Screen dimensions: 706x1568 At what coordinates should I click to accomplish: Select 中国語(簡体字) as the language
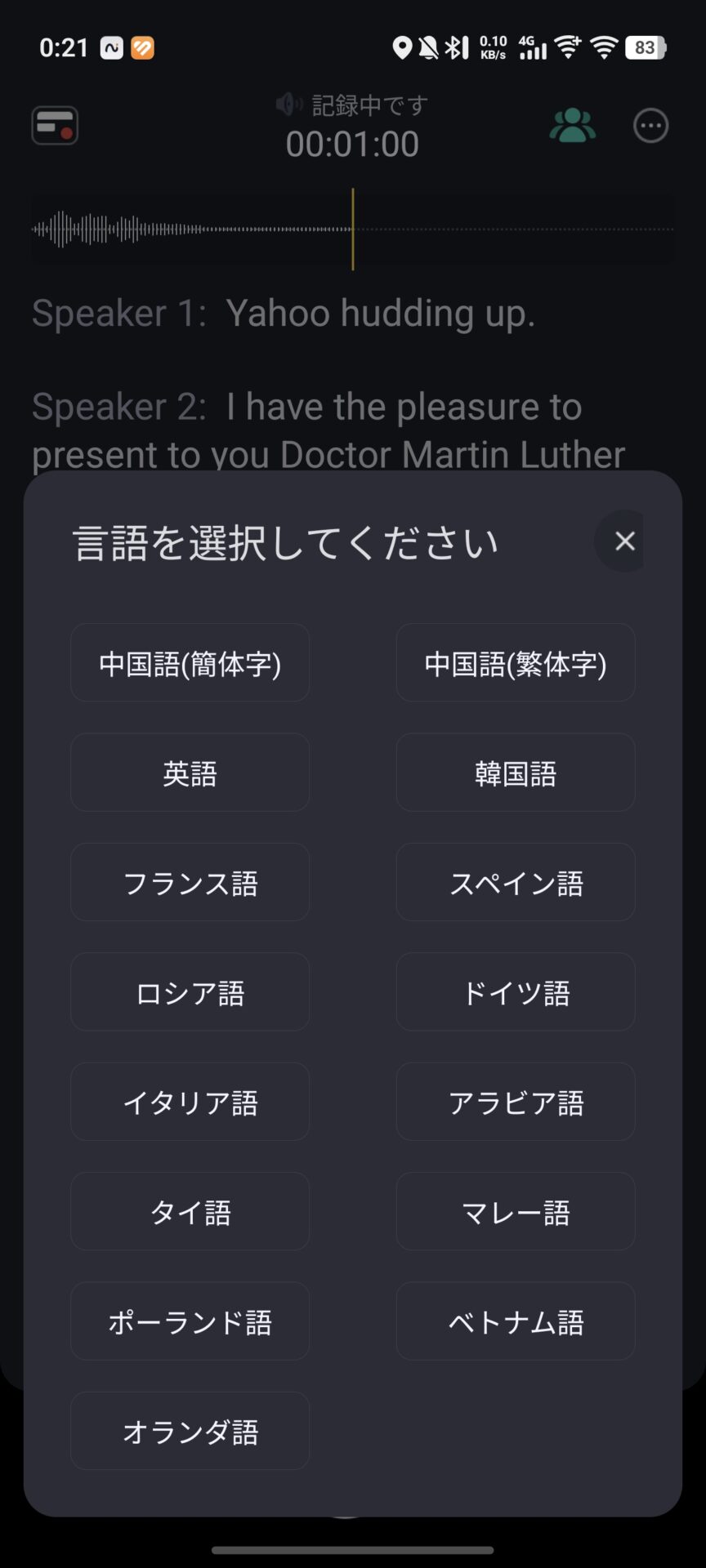pyautogui.click(x=190, y=662)
